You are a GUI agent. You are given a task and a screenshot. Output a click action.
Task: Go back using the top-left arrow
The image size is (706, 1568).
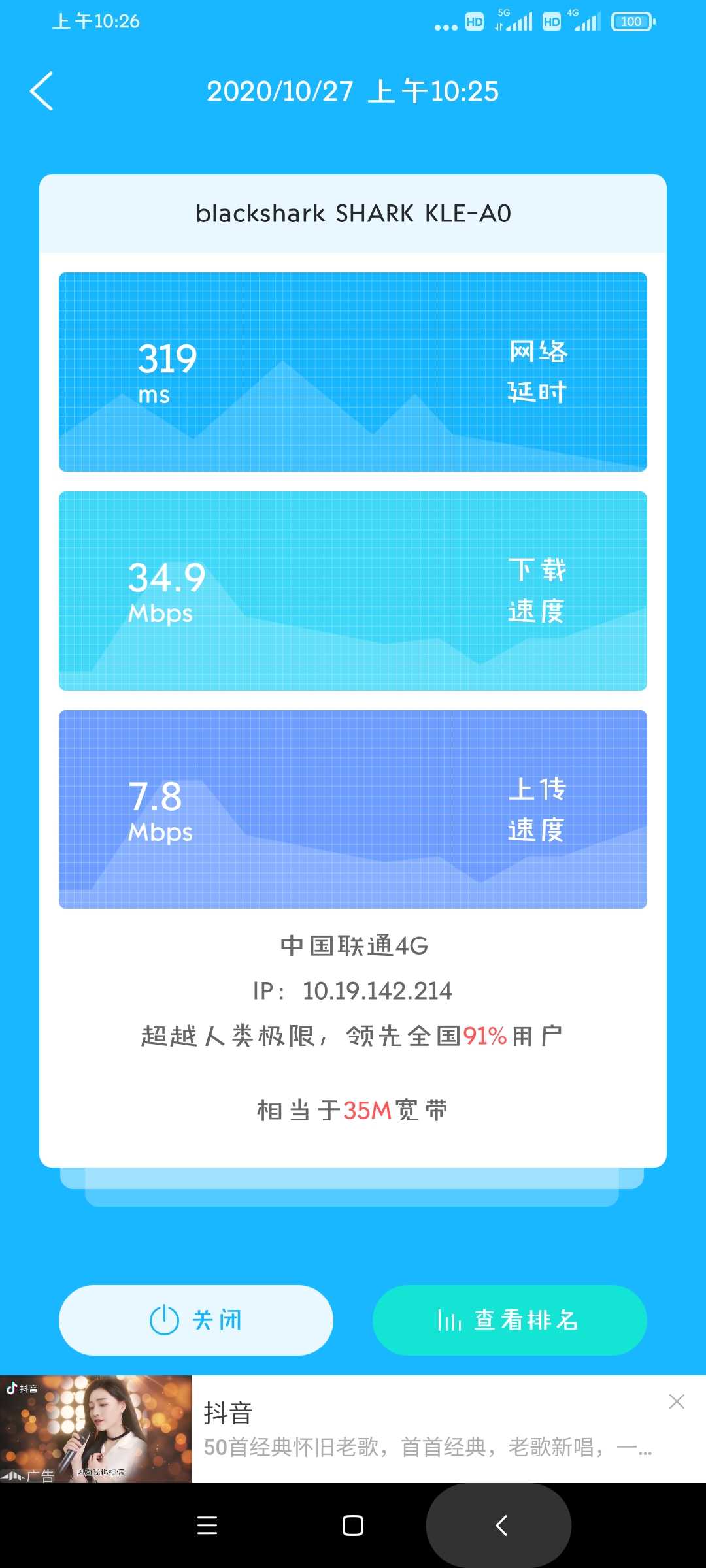pyautogui.click(x=41, y=91)
